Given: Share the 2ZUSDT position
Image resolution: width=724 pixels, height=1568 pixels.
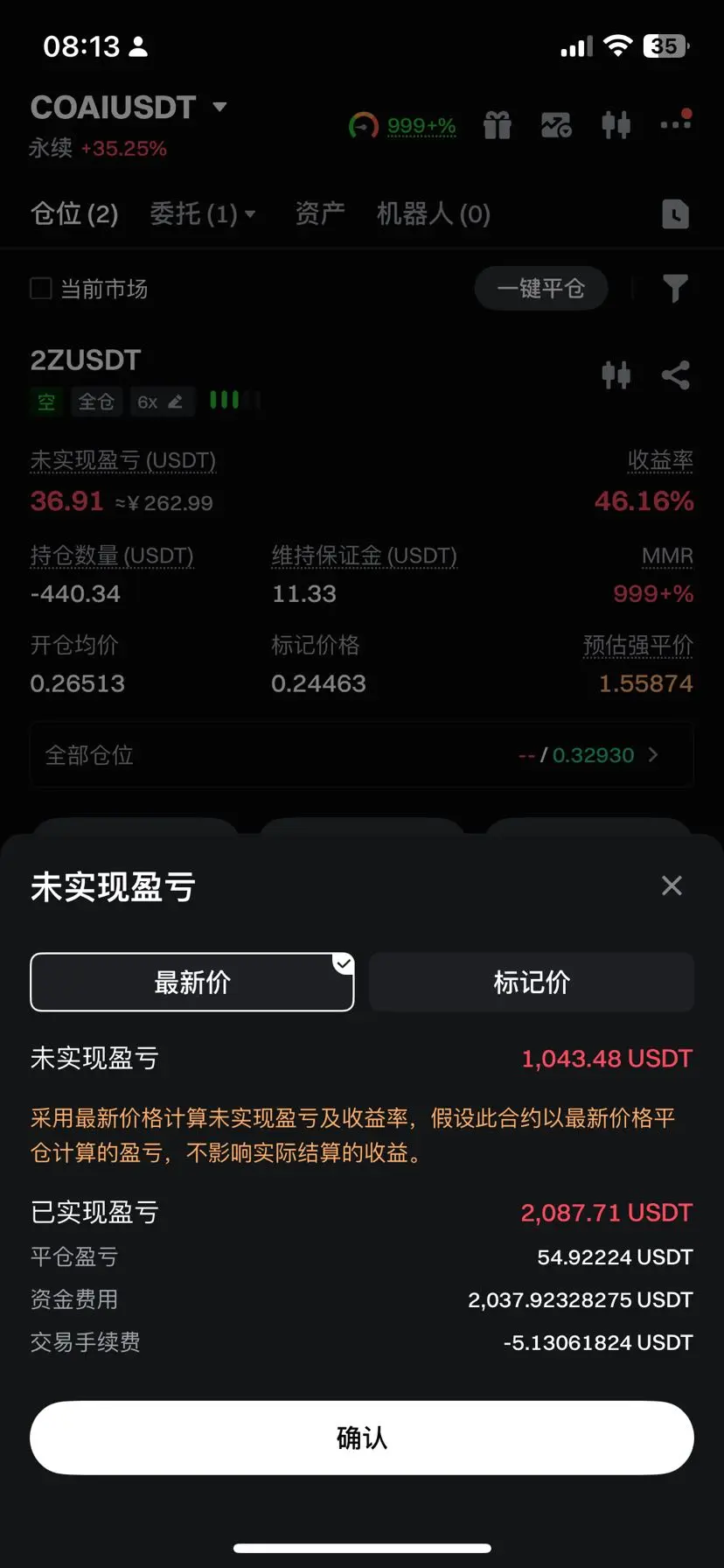Looking at the screenshot, I should click(675, 375).
